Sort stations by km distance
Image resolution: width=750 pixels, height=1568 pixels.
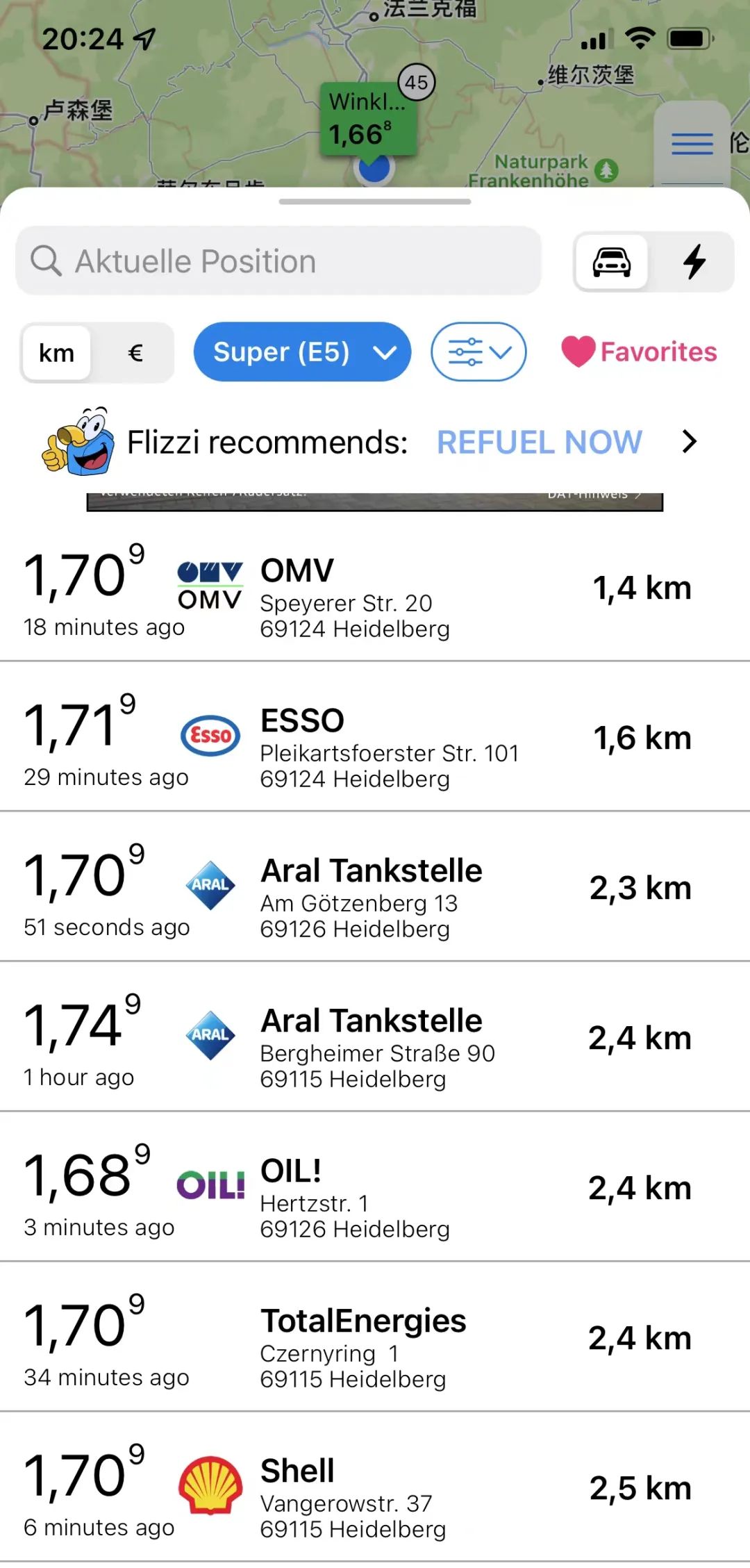coord(57,353)
